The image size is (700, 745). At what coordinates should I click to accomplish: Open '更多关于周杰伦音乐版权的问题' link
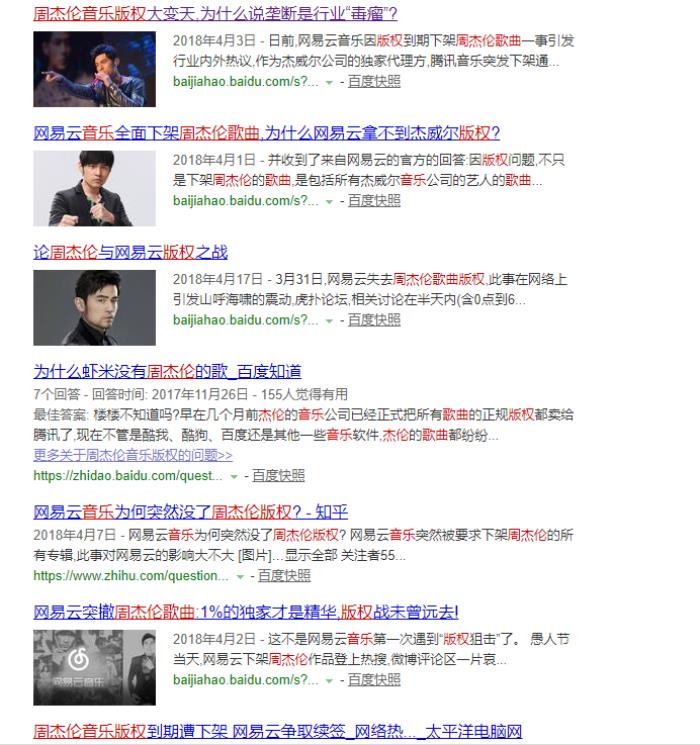click(133, 455)
